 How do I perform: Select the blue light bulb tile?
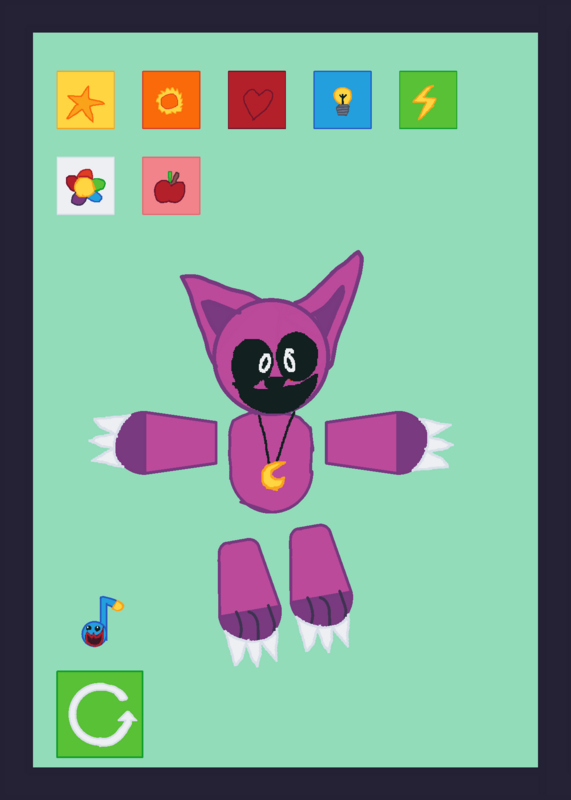(342, 100)
